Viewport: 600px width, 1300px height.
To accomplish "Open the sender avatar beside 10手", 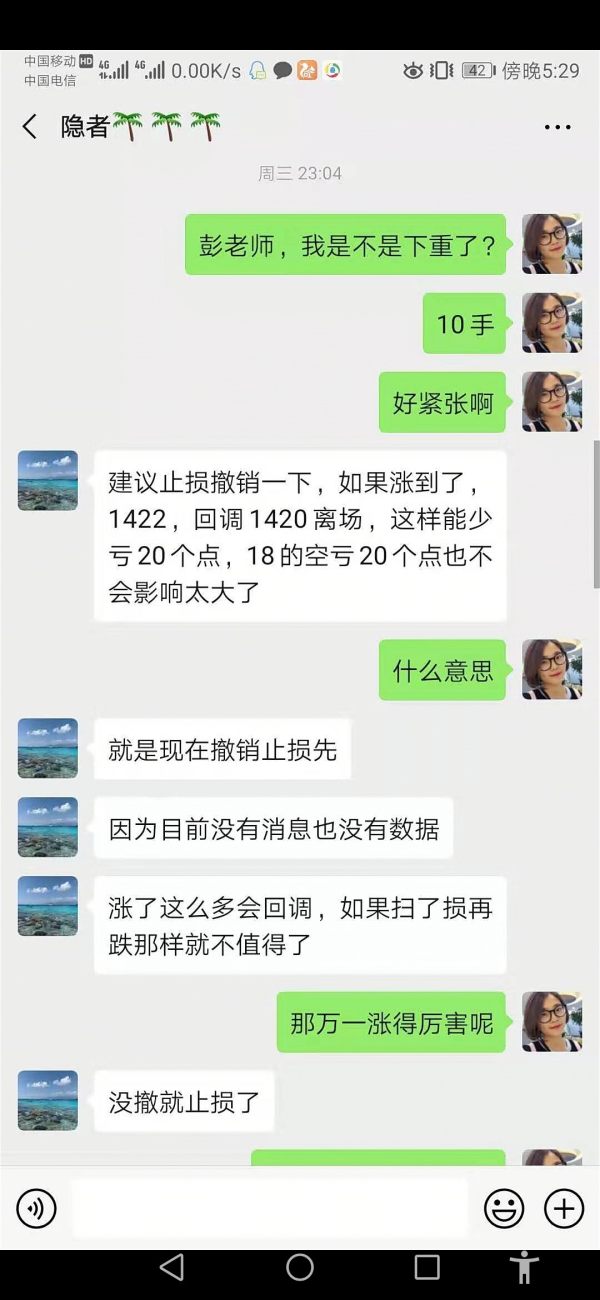I will pos(551,323).
